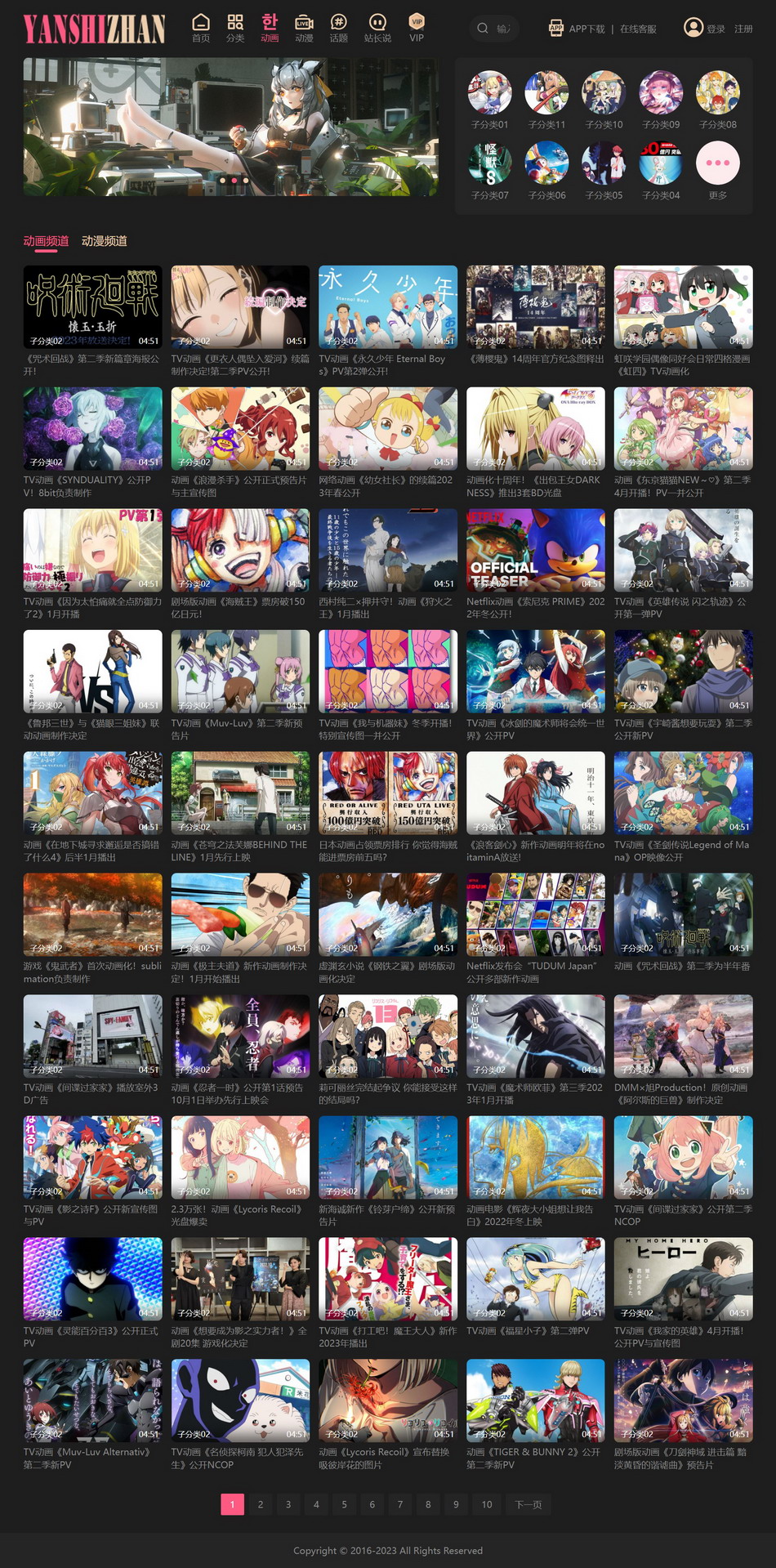Tap 注册 to register
The width and height of the screenshot is (776, 1568).
[743, 29]
